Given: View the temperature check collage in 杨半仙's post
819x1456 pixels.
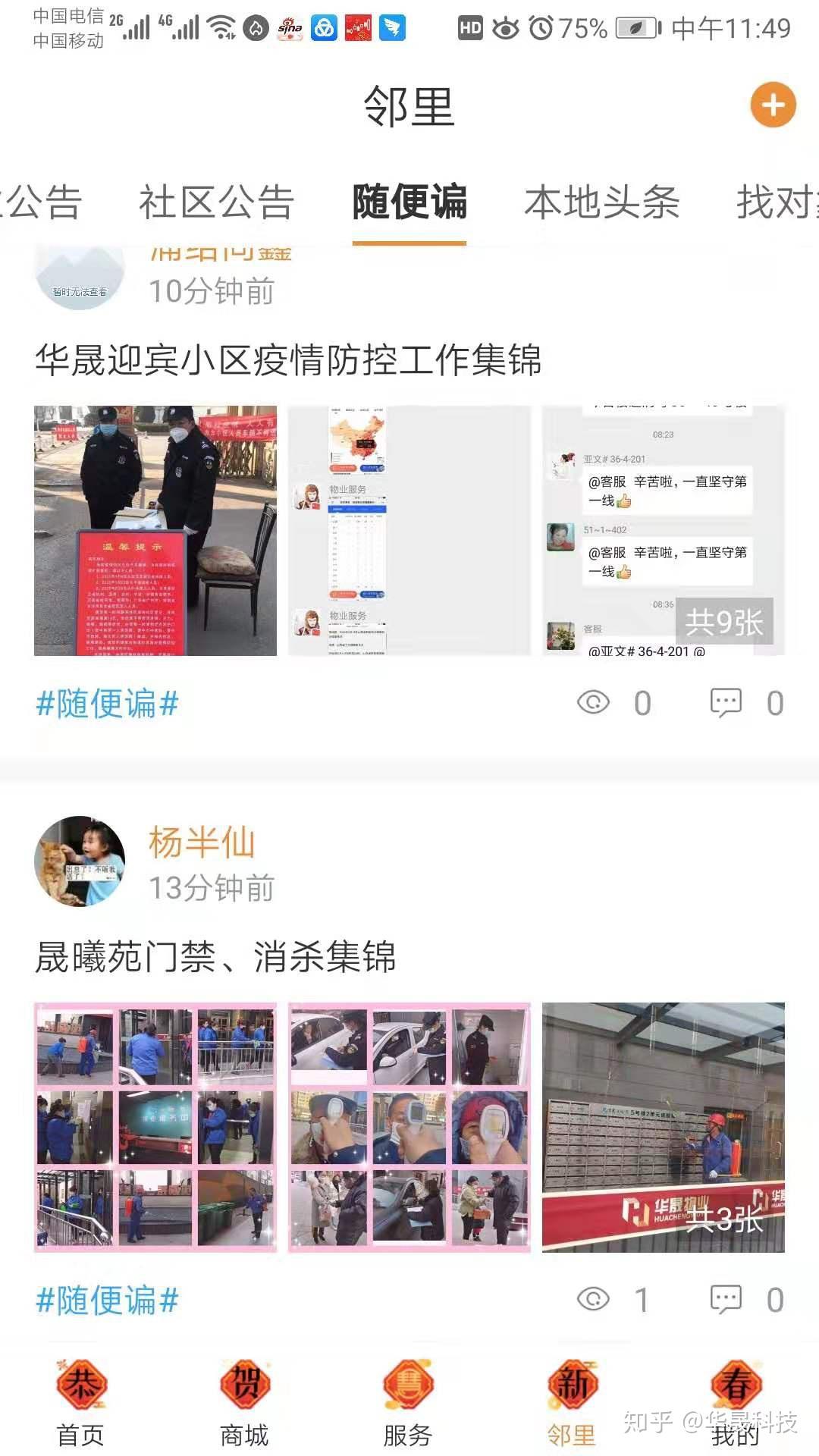Looking at the screenshot, I should (x=409, y=1127).
